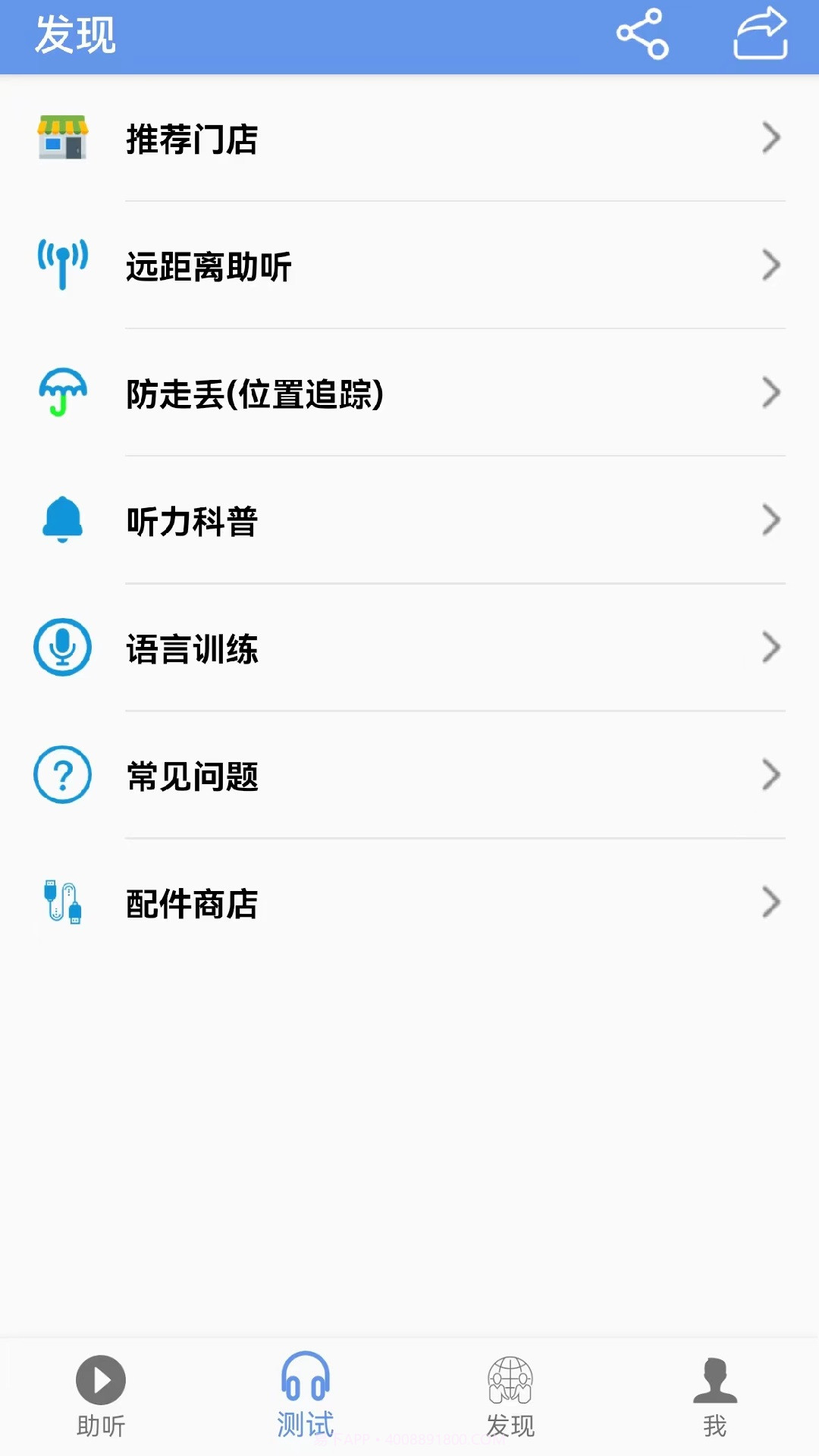Viewport: 819px width, 1456px height.
Task: Open the share icon in the title bar
Action: coord(641,34)
